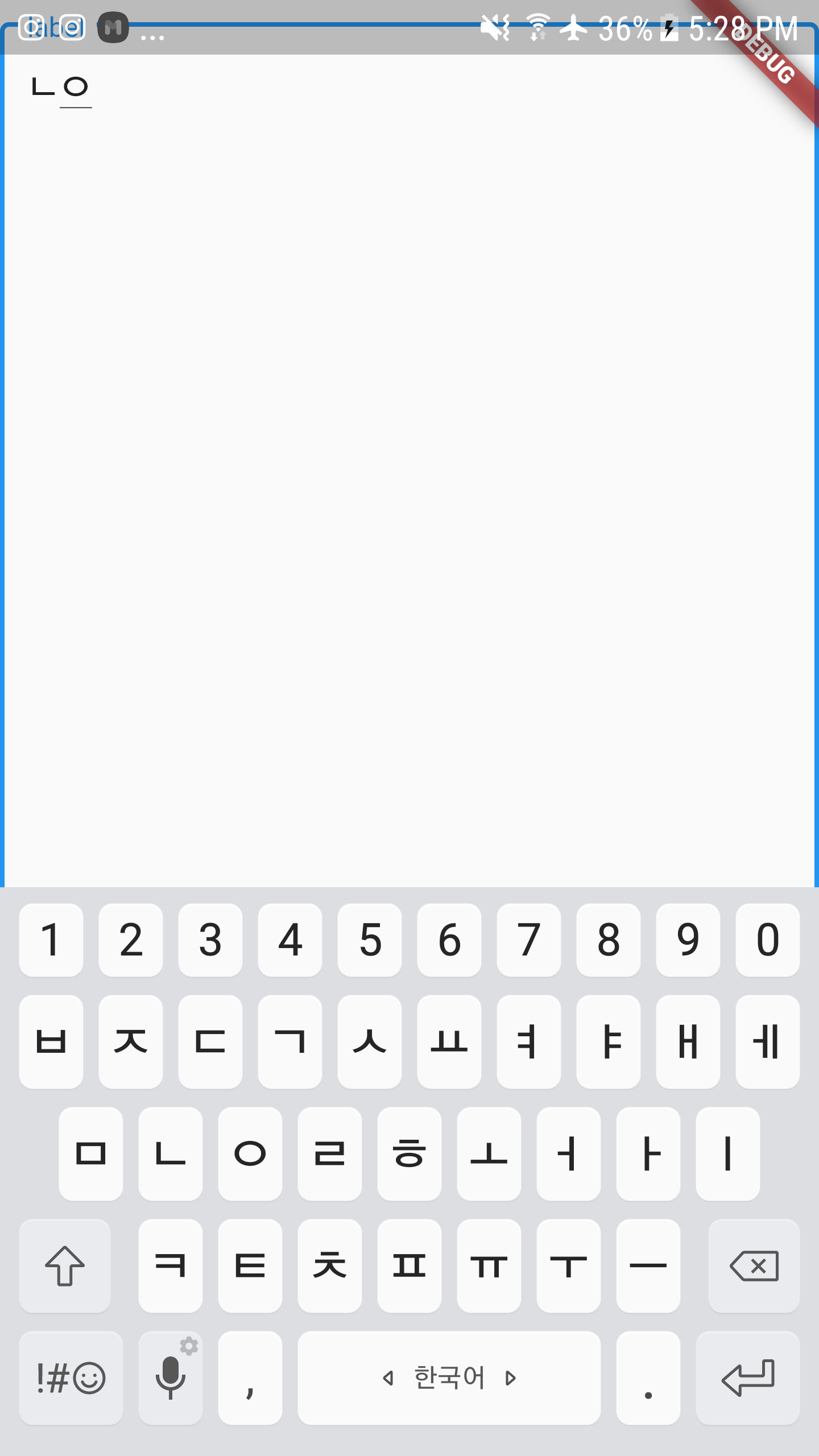Tap the number 0 key

click(x=768, y=940)
